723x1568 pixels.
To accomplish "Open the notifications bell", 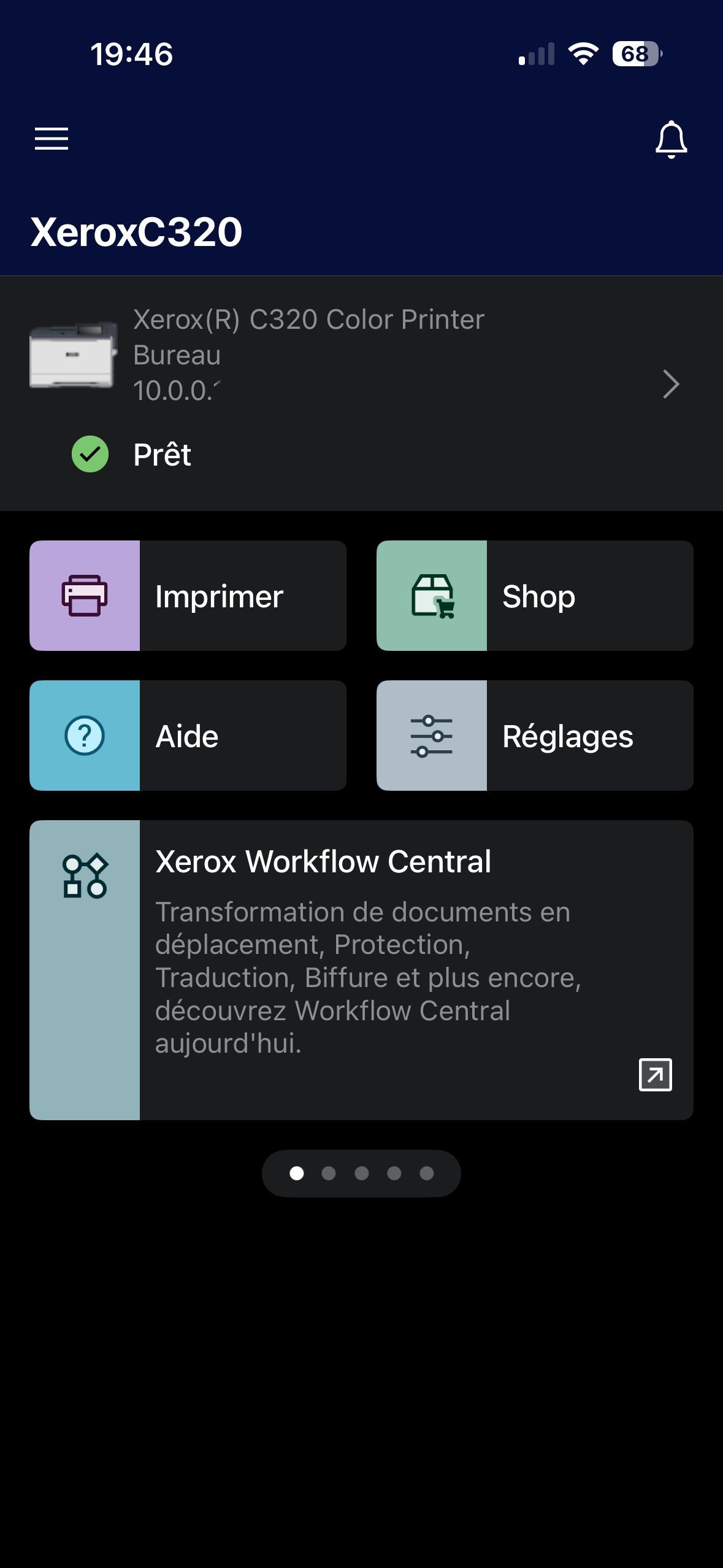I will click(671, 139).
